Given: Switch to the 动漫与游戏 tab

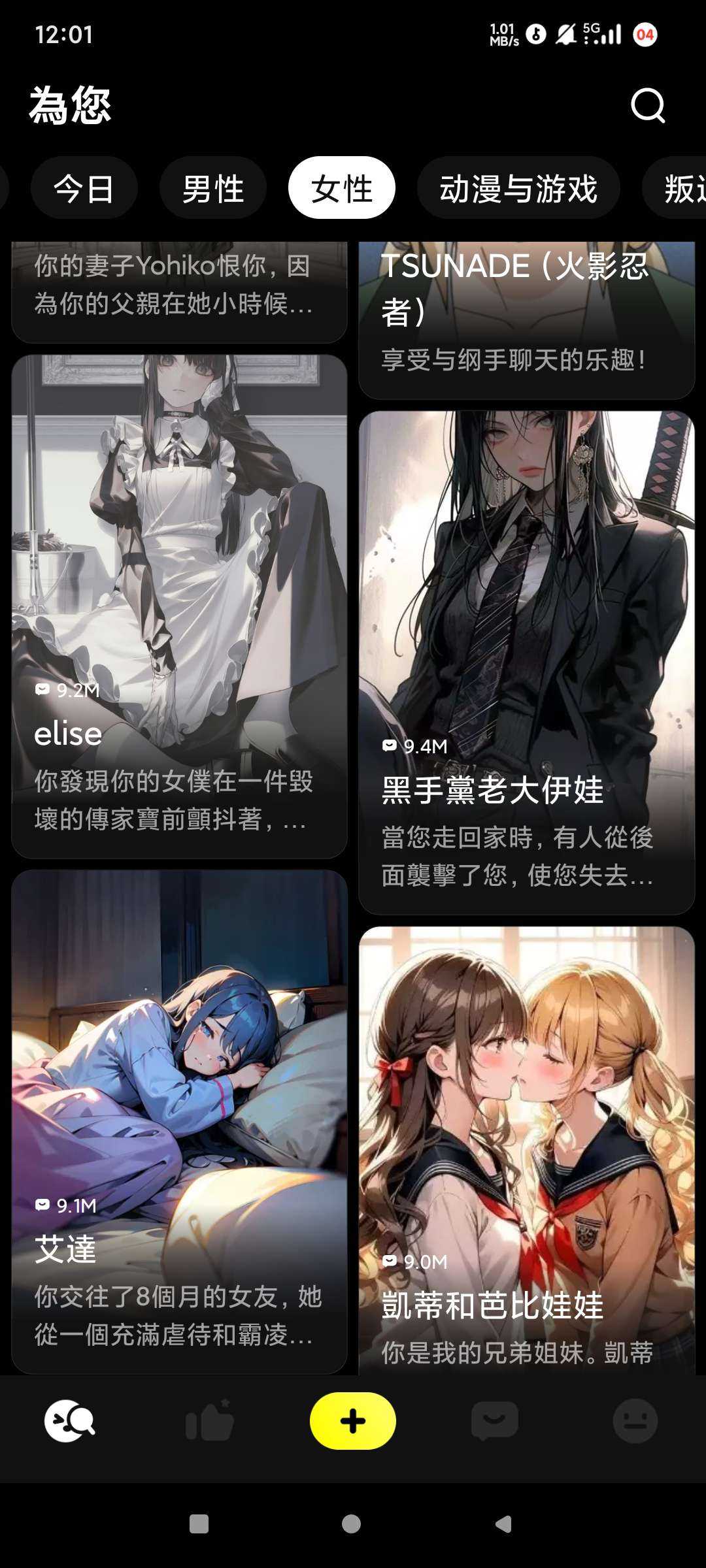Looking at the screenshot, I should (518, 189).
